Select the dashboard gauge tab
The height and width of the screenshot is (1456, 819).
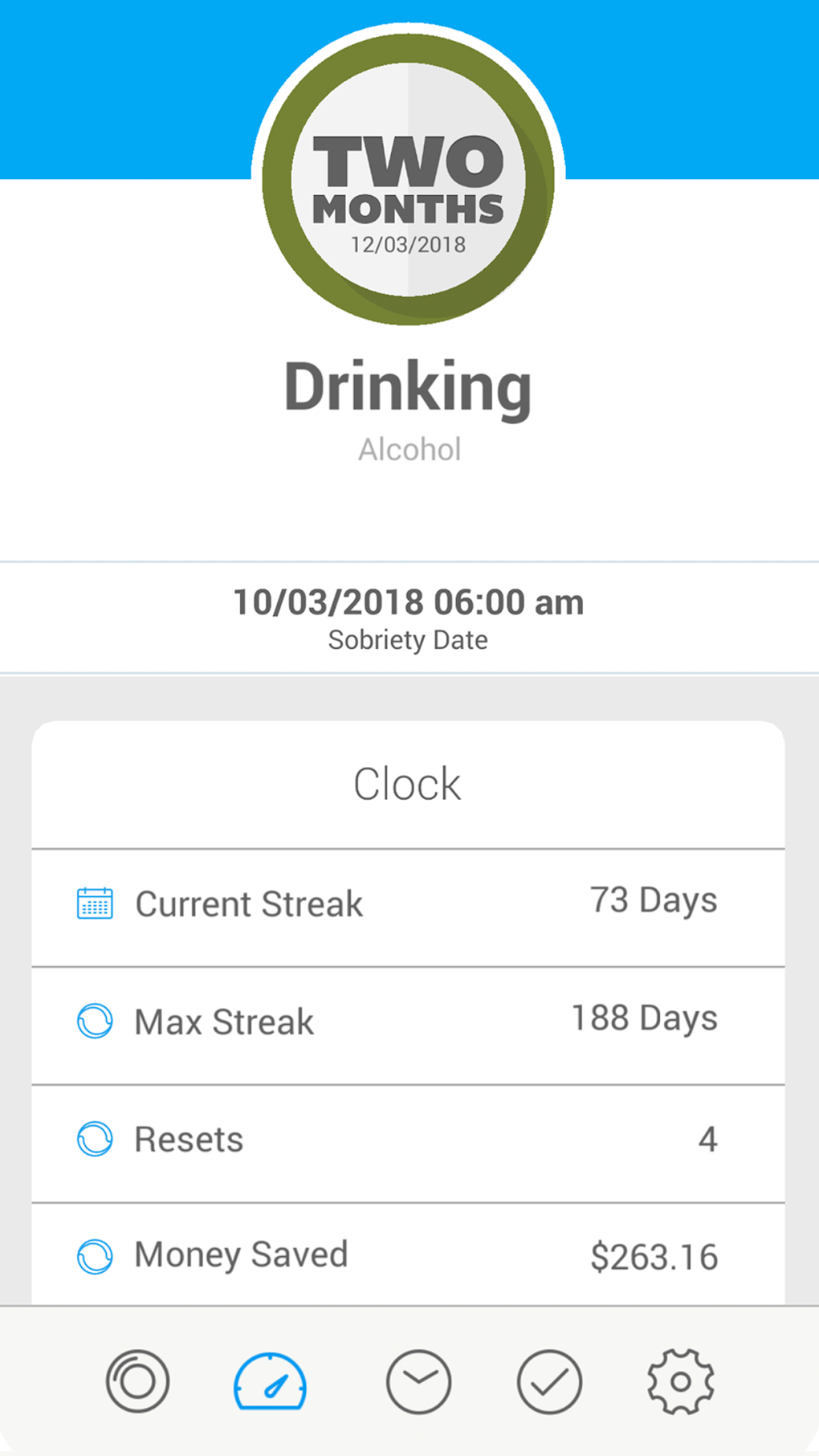[270, 1381]
